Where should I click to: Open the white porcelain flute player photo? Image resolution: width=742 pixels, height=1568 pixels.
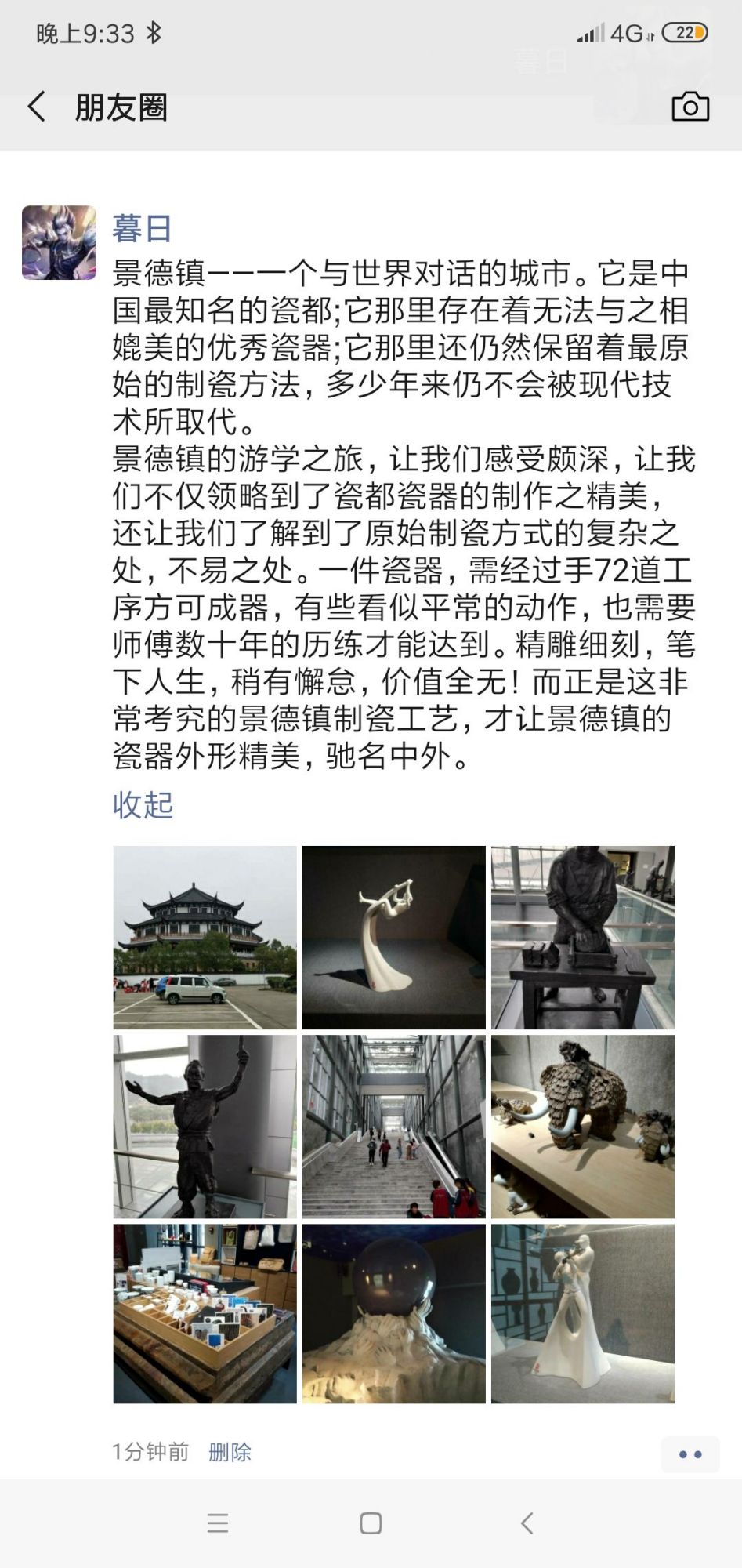(x=583, y=1314)
